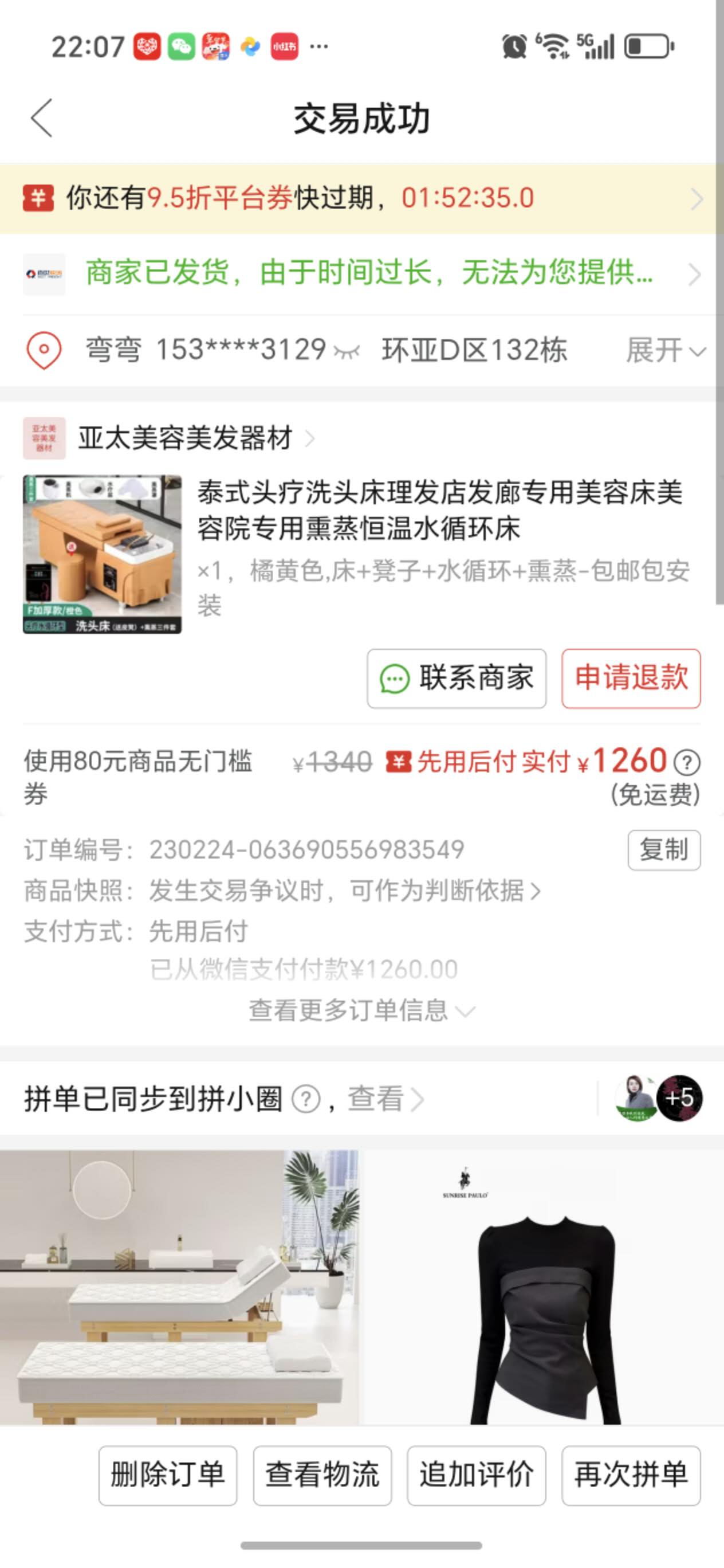Screen dimensions: 724x1568
Task: Open the 泰式头疗洗头床 product details
Action: click(439, 510)
